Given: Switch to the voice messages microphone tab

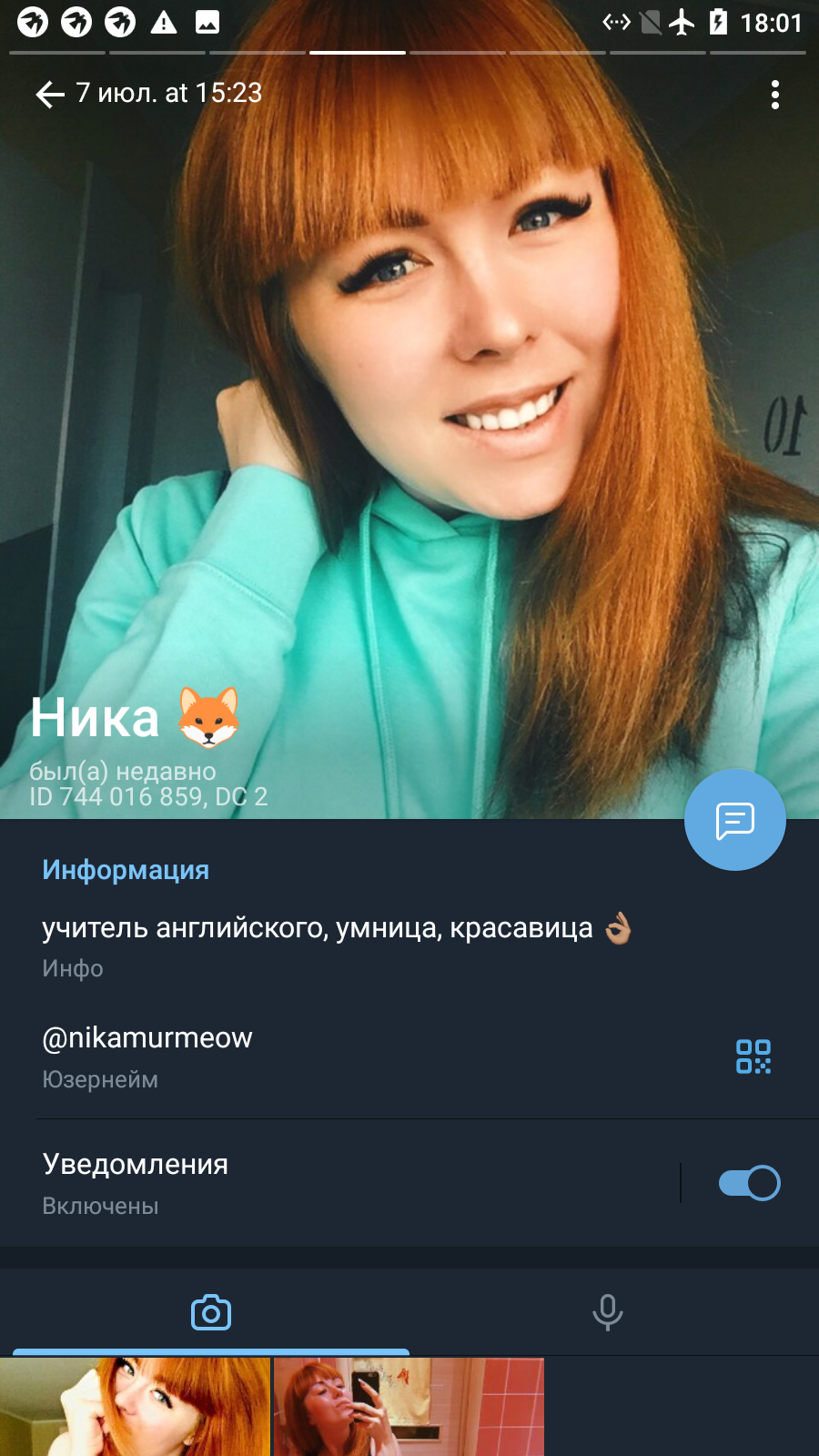Looking at the screenshot, I should click(x=608, y=1312).
